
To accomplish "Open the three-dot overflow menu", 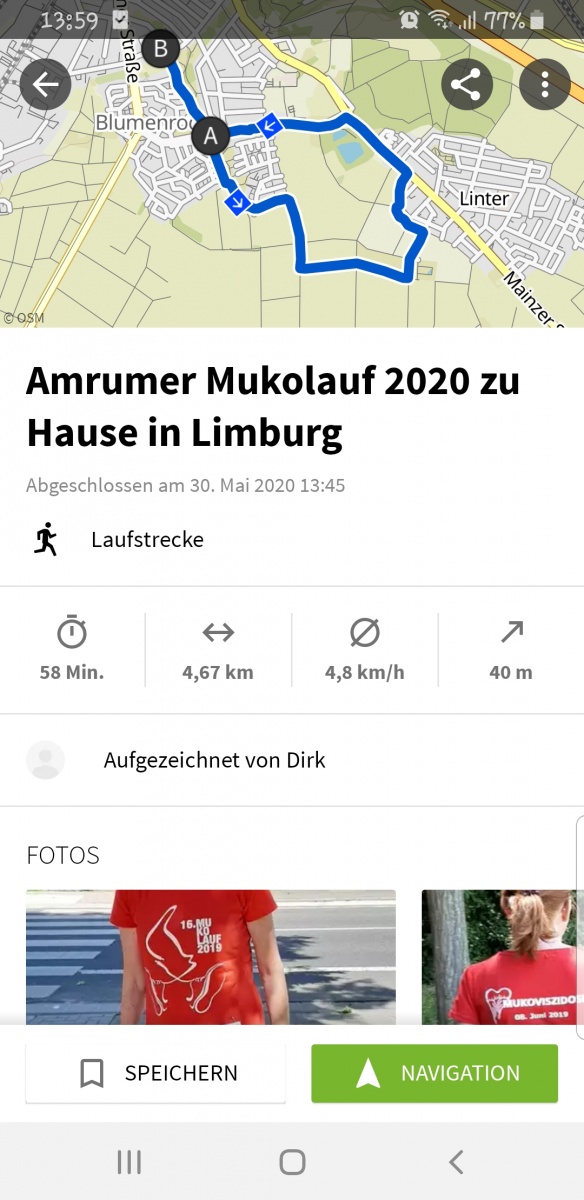I will (x=545, y=85).
